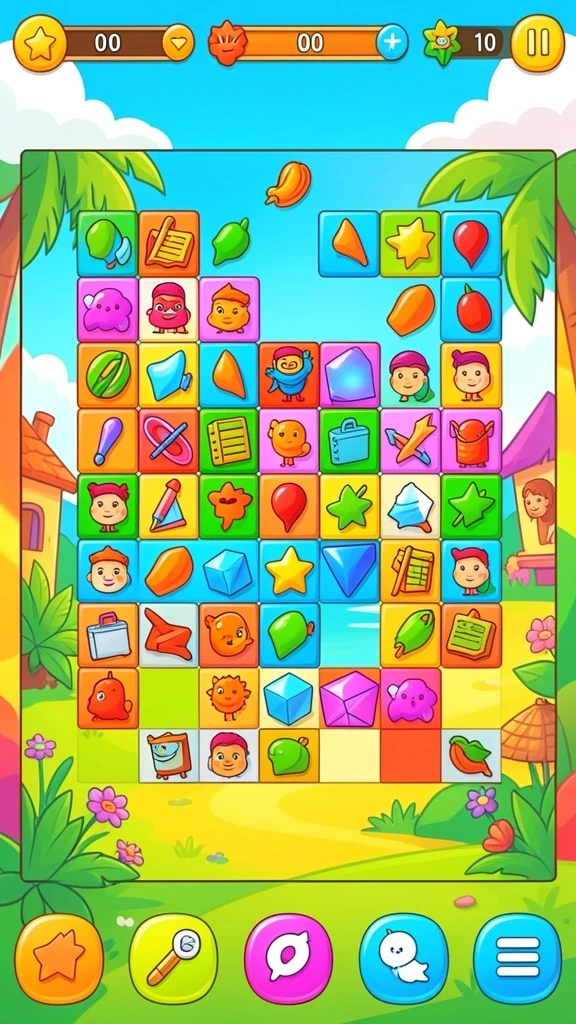Open the orange star button in bottom bar
Viewport: 576px width, 1024px height.
point(59,957)
